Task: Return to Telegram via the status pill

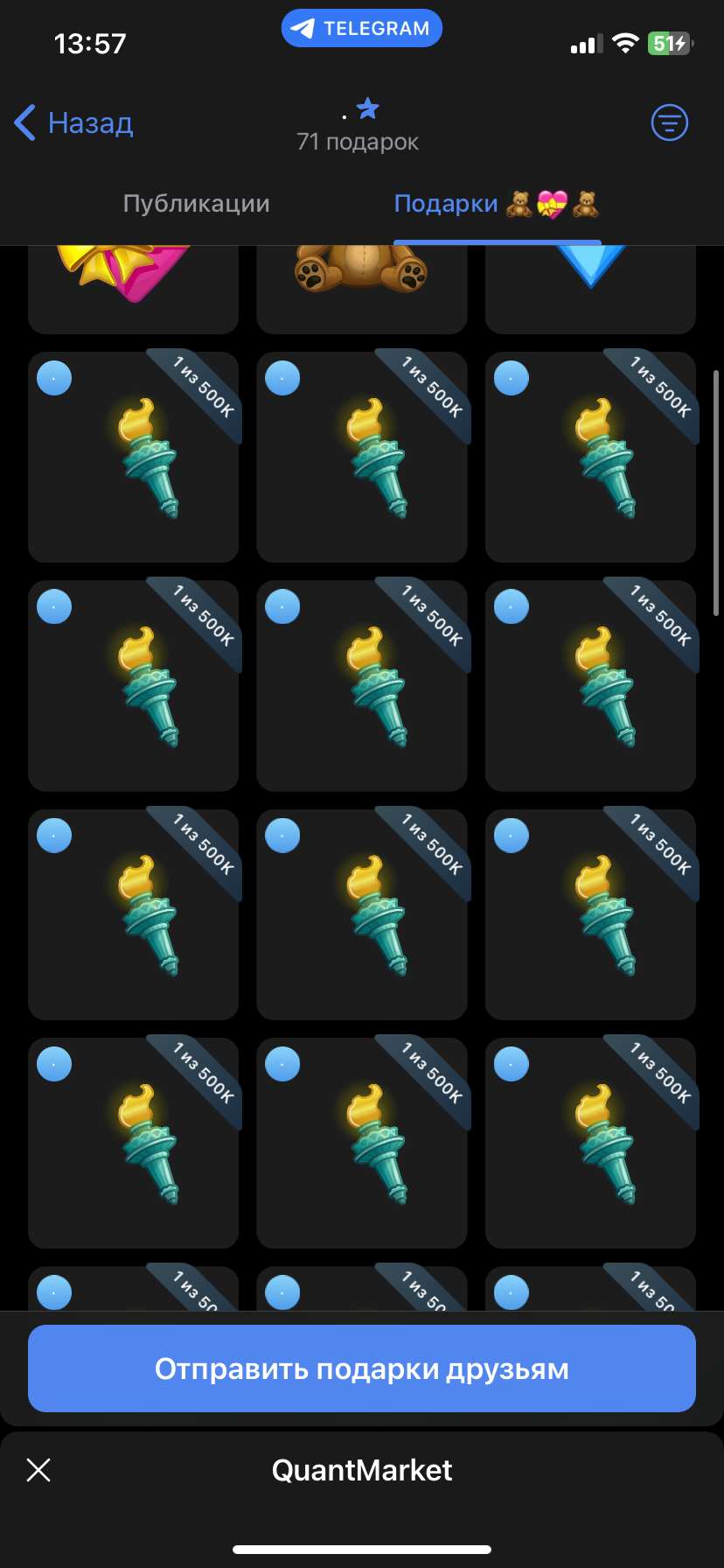Action: coord(362,29)
